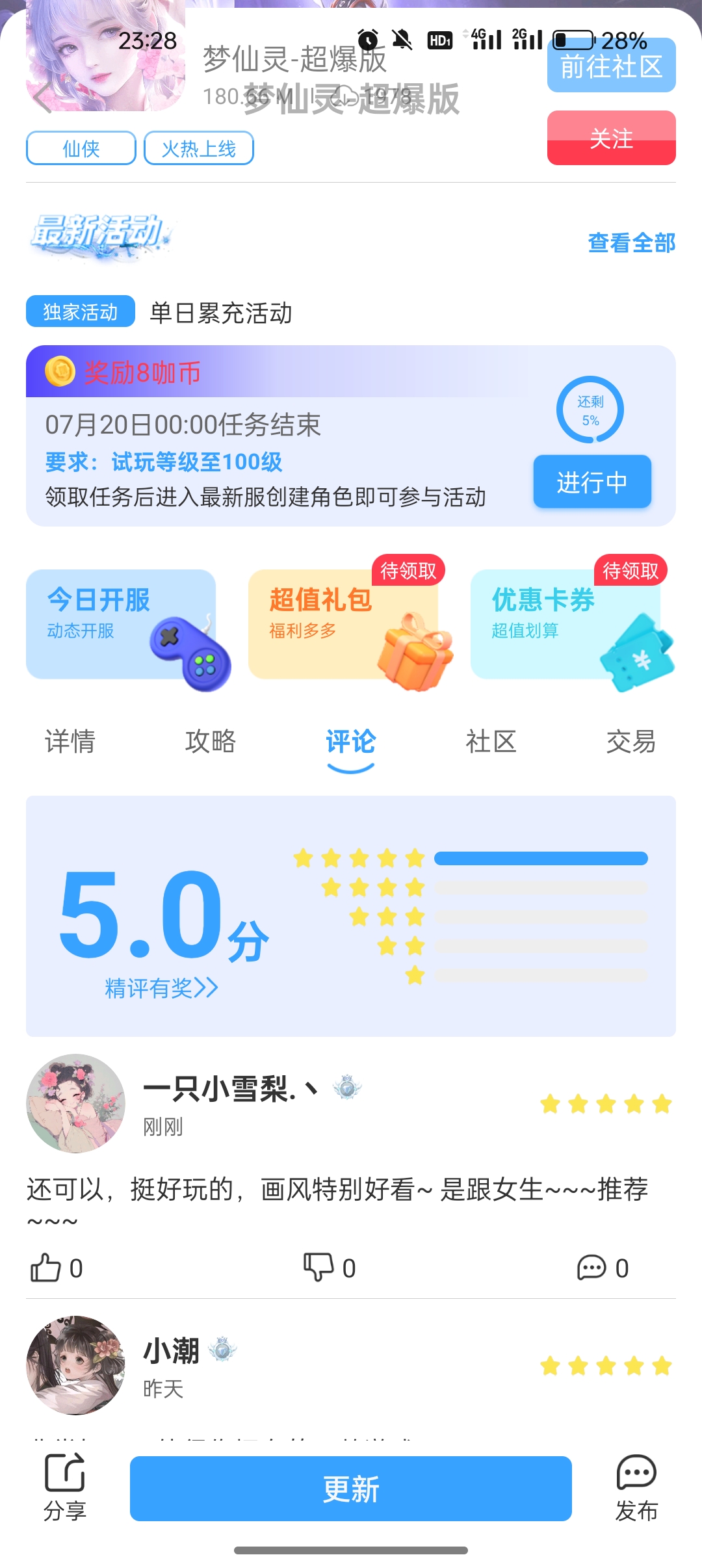Image resolution: width=702 pixels, height=1568 pixels.
Task: Follow the game with 关注
Action: pos(611,138)
